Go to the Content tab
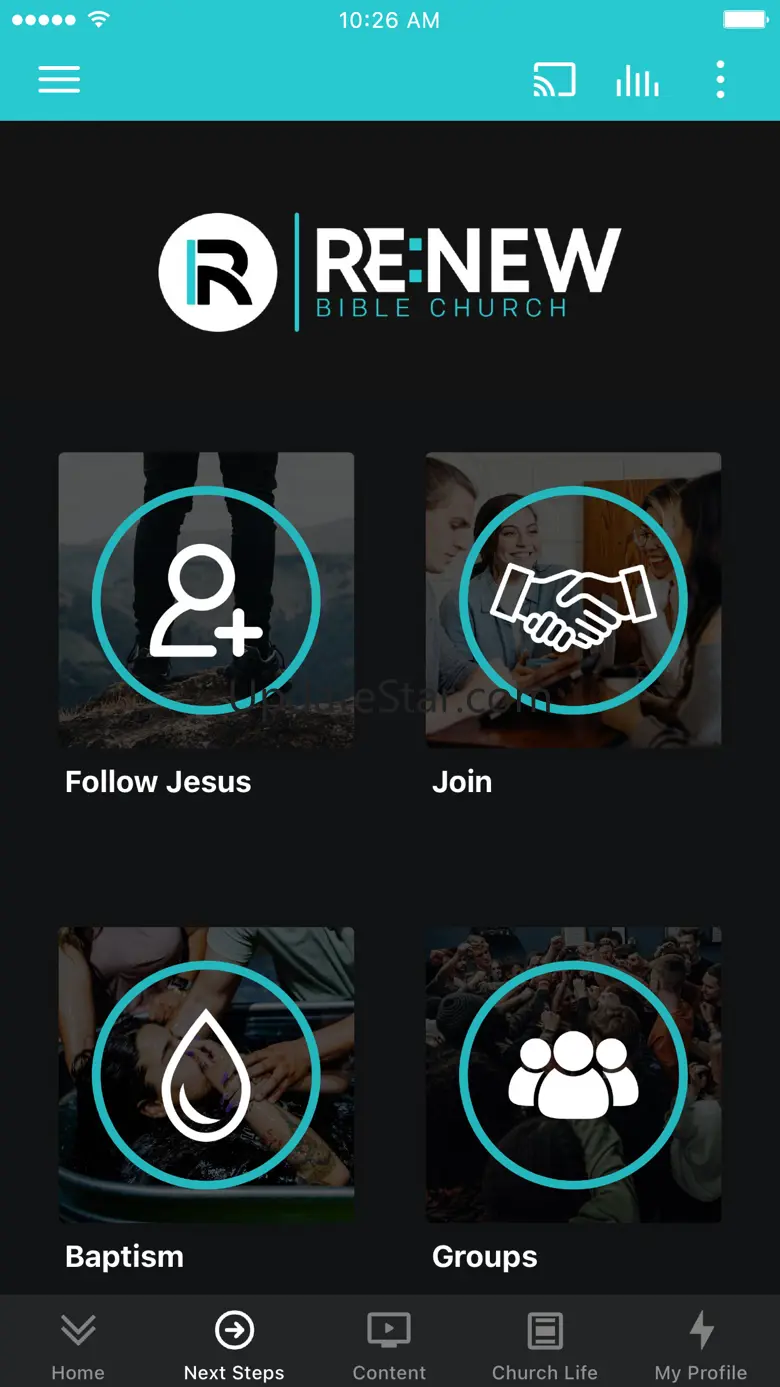 (389, 1345)
